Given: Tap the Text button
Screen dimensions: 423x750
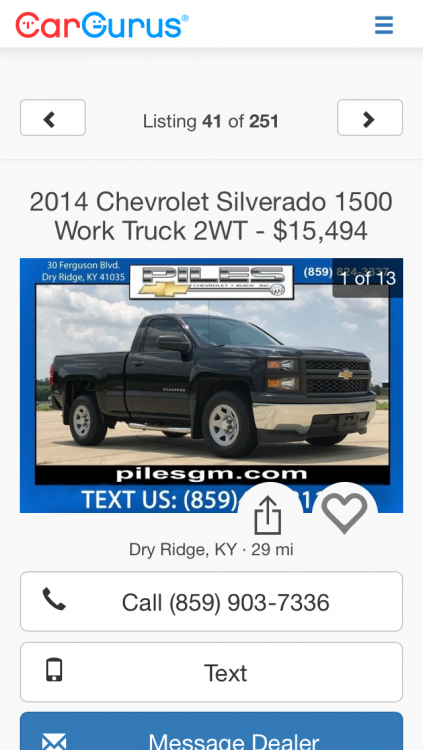Looking at the screenshot, I should pyautogui.click(x=211, y=672).
